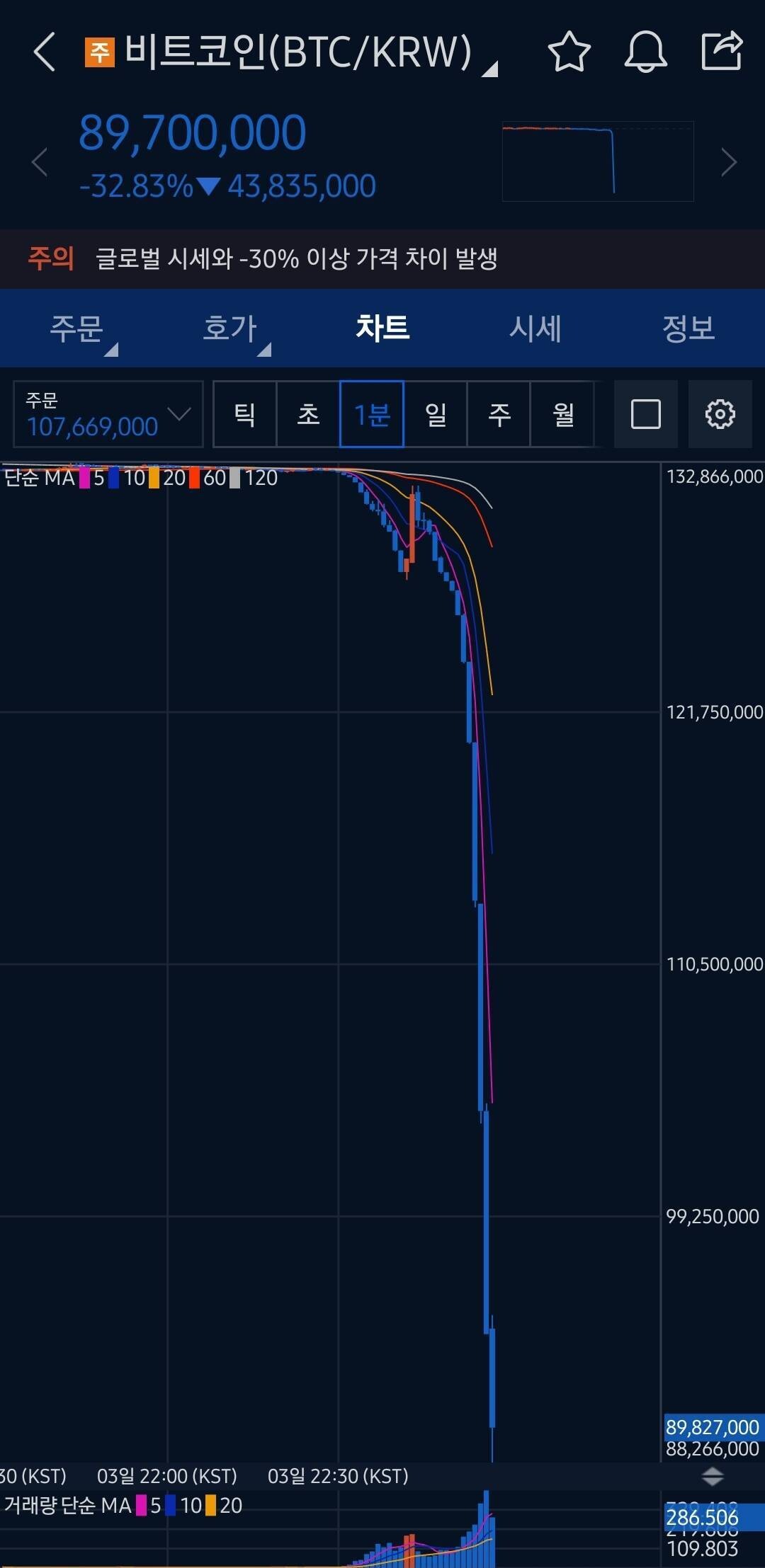Select the 초 chart interval
The image size is (765, 1568).
point(308,414)
